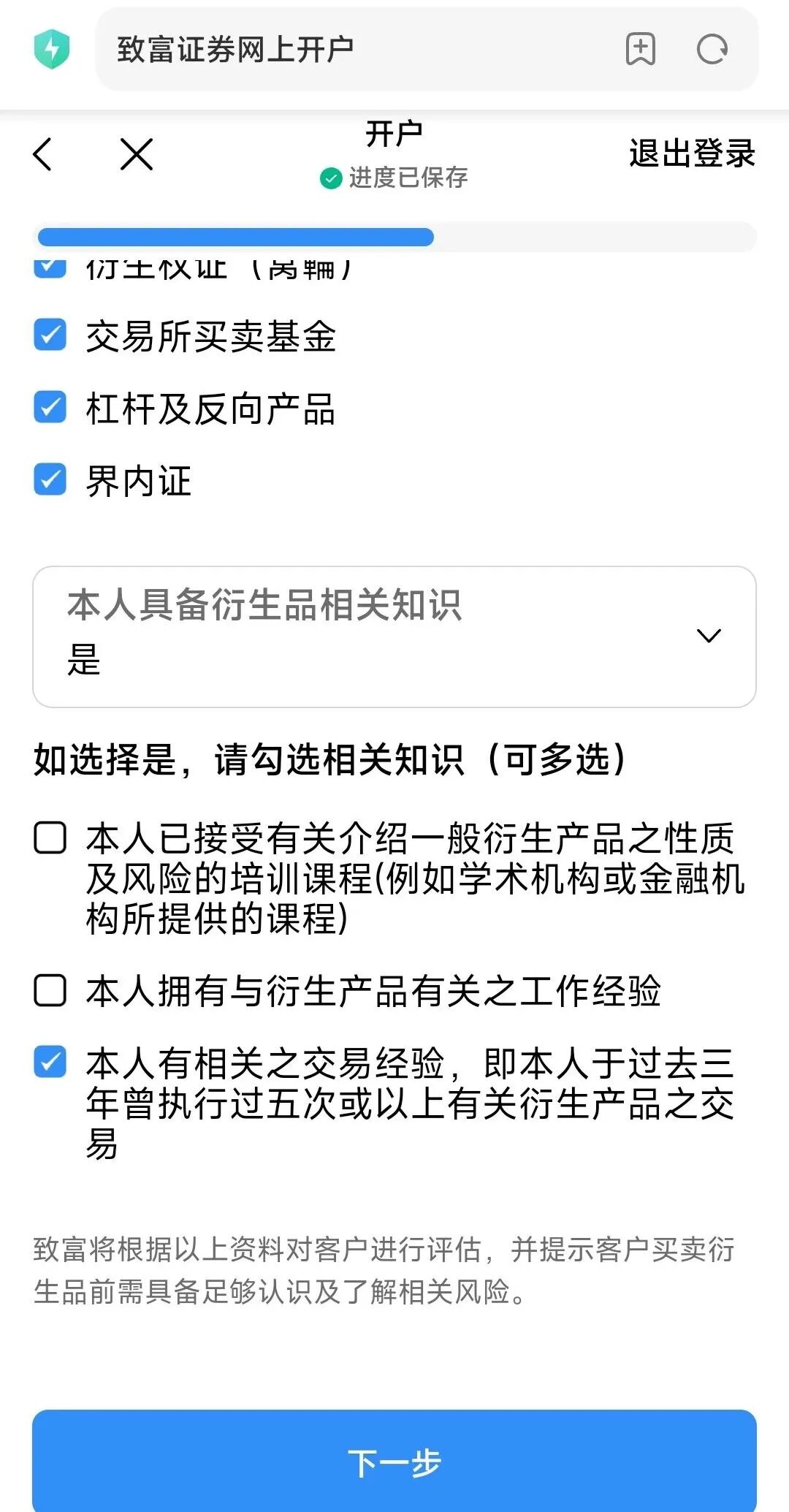Reload the page
Screen dimensions: 789x1512
pyautogui.click(x=712, y=50)
